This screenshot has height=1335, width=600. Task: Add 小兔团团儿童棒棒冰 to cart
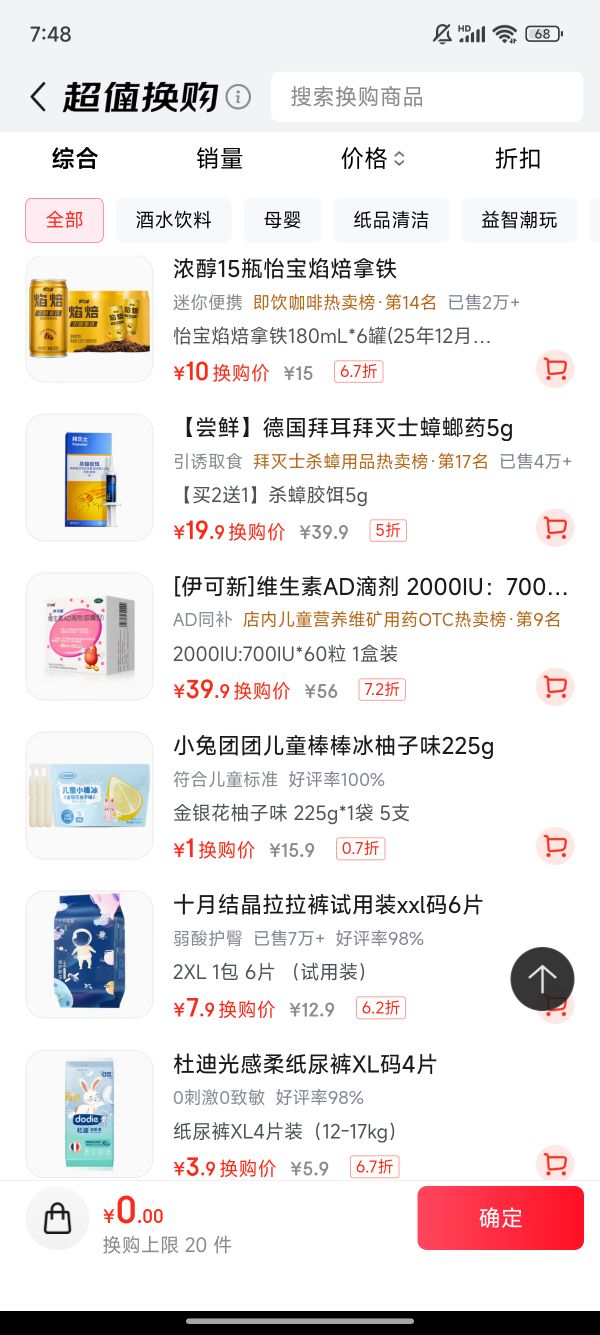(555, 846)
